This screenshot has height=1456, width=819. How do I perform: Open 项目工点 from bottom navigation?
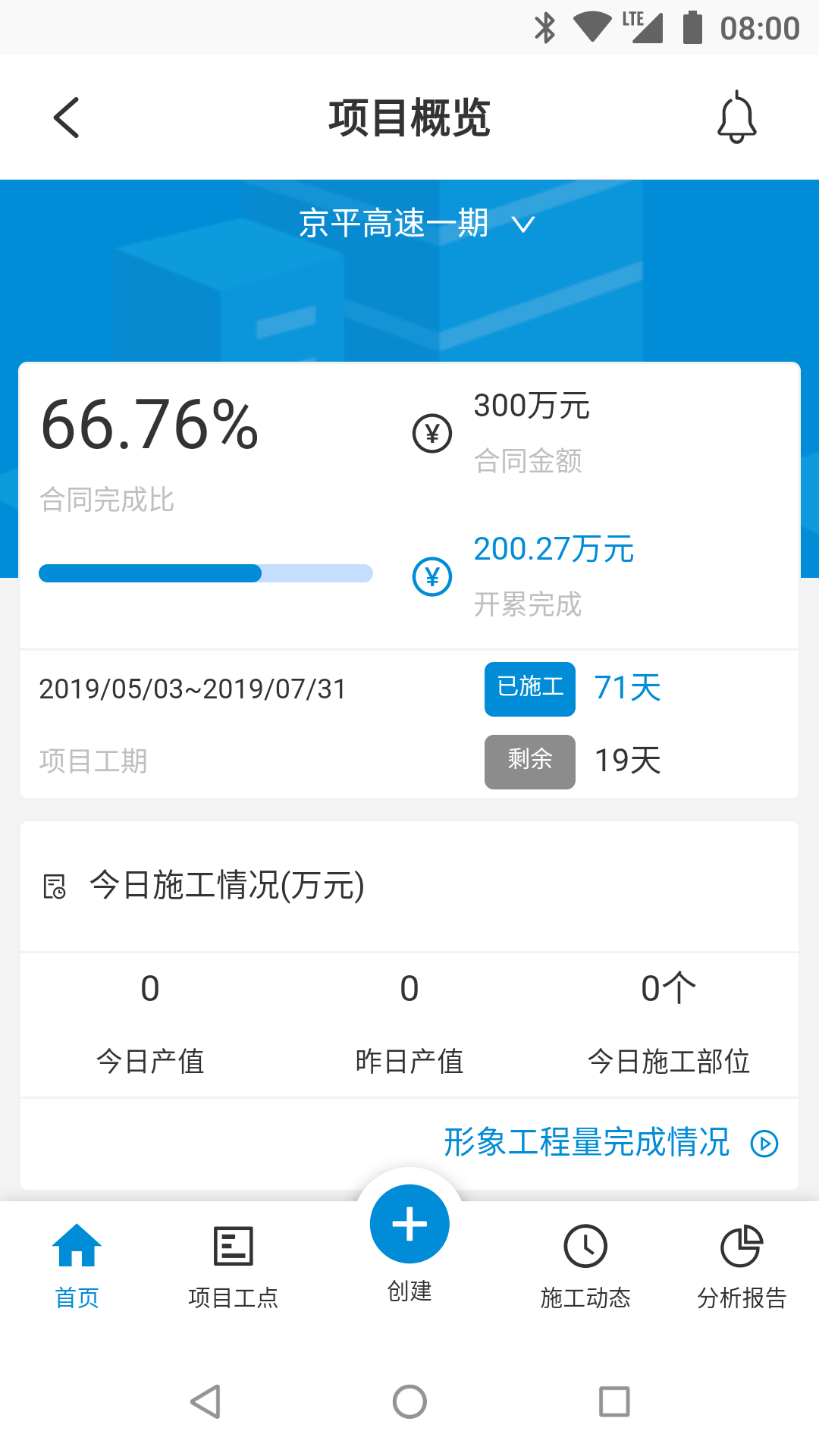(x=233, y=1263)
